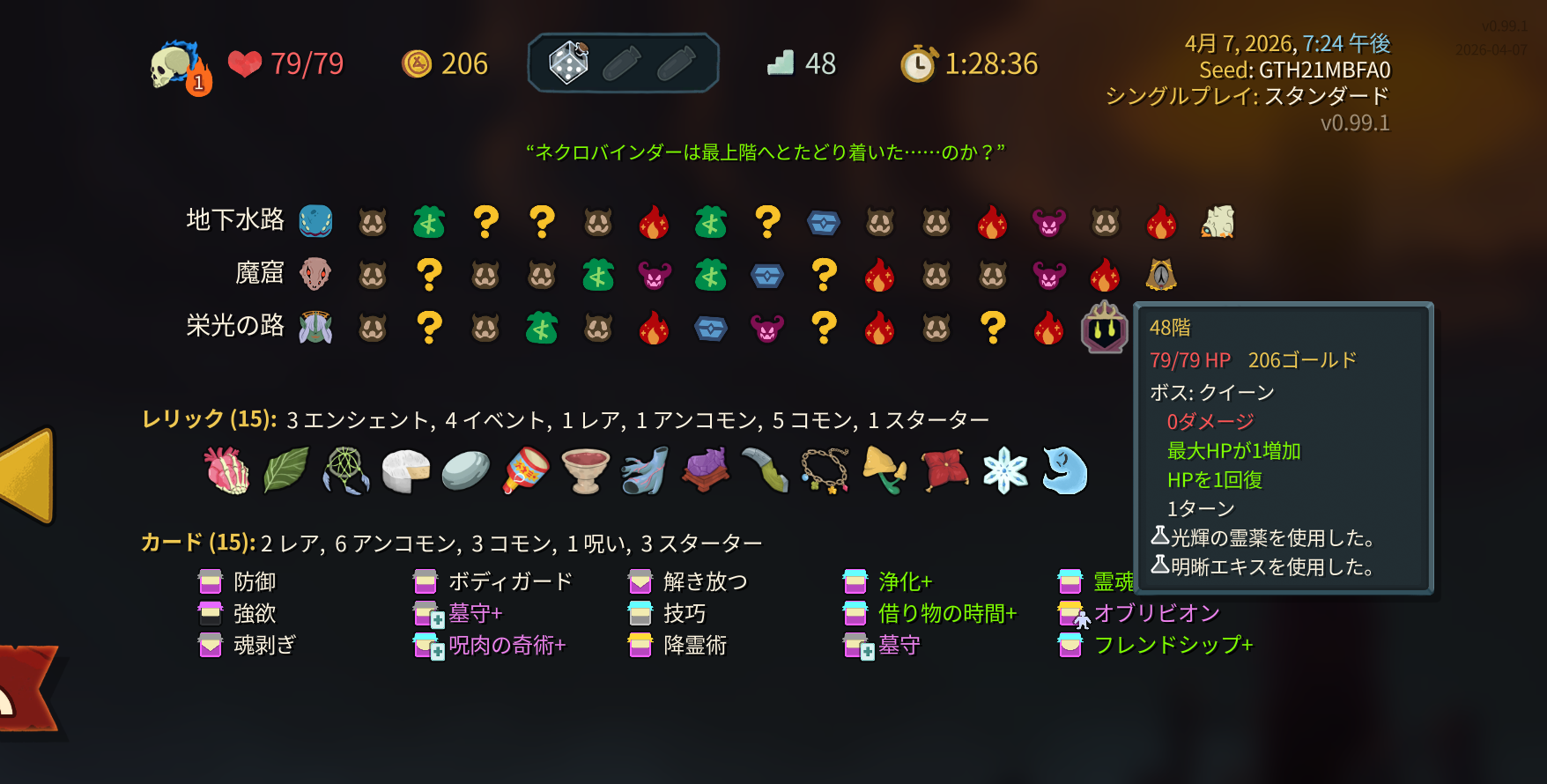Select the ボディガード card
Viewport: 1547px width, 784px height.
[492, 581]
